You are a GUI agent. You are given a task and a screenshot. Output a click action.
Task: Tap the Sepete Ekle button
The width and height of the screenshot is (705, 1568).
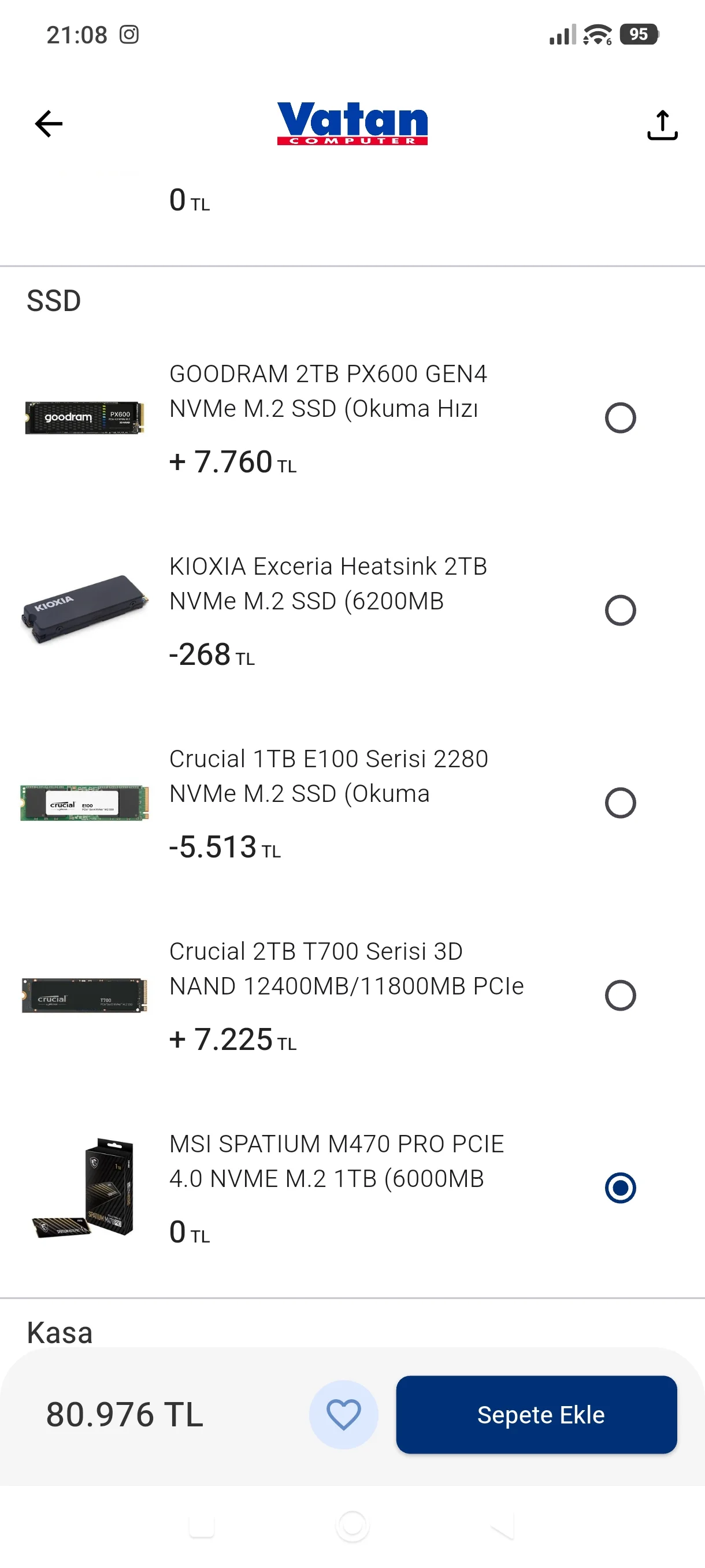point(536,1414)
